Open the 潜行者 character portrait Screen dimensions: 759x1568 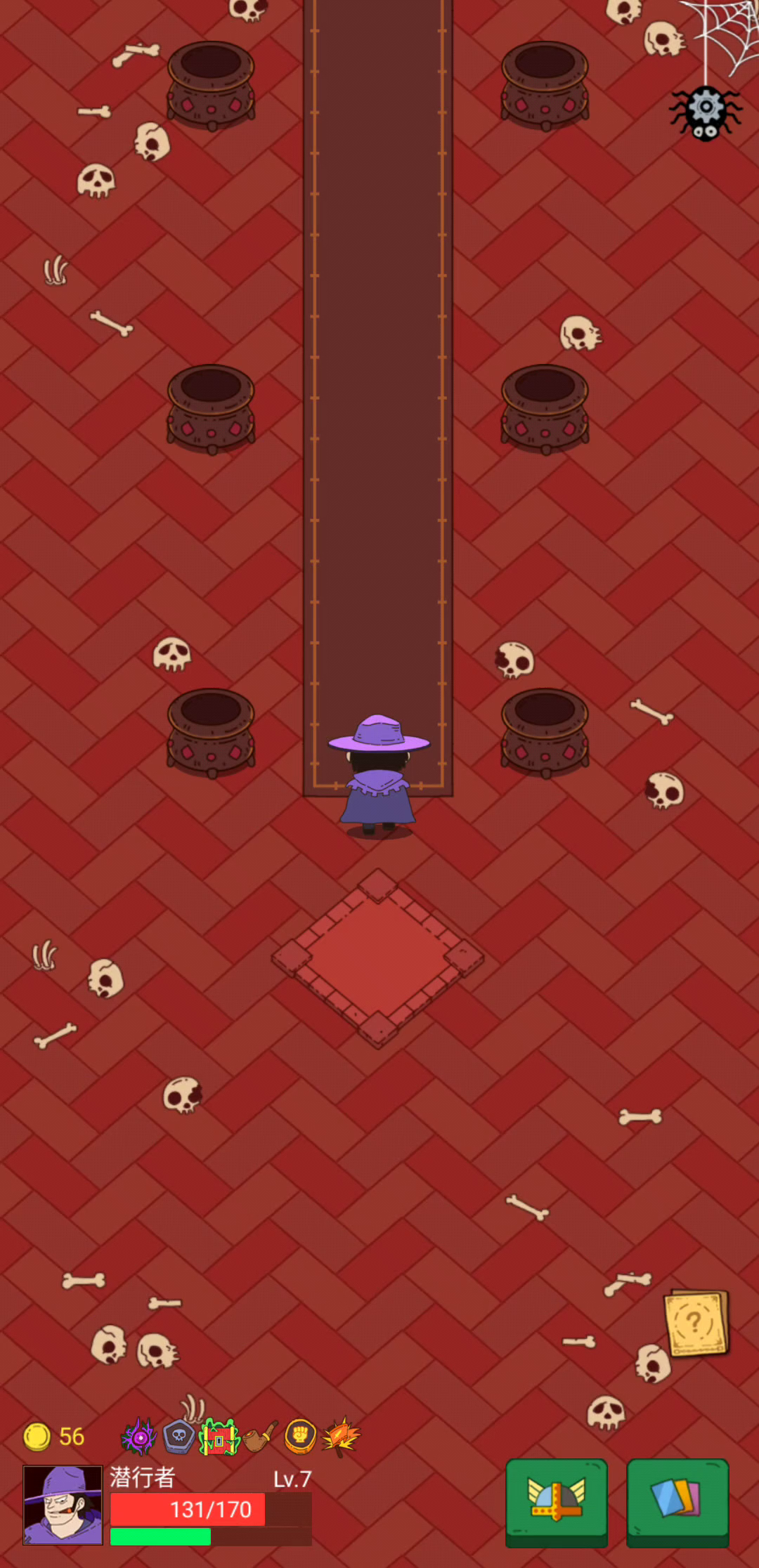pos(63,1504)
